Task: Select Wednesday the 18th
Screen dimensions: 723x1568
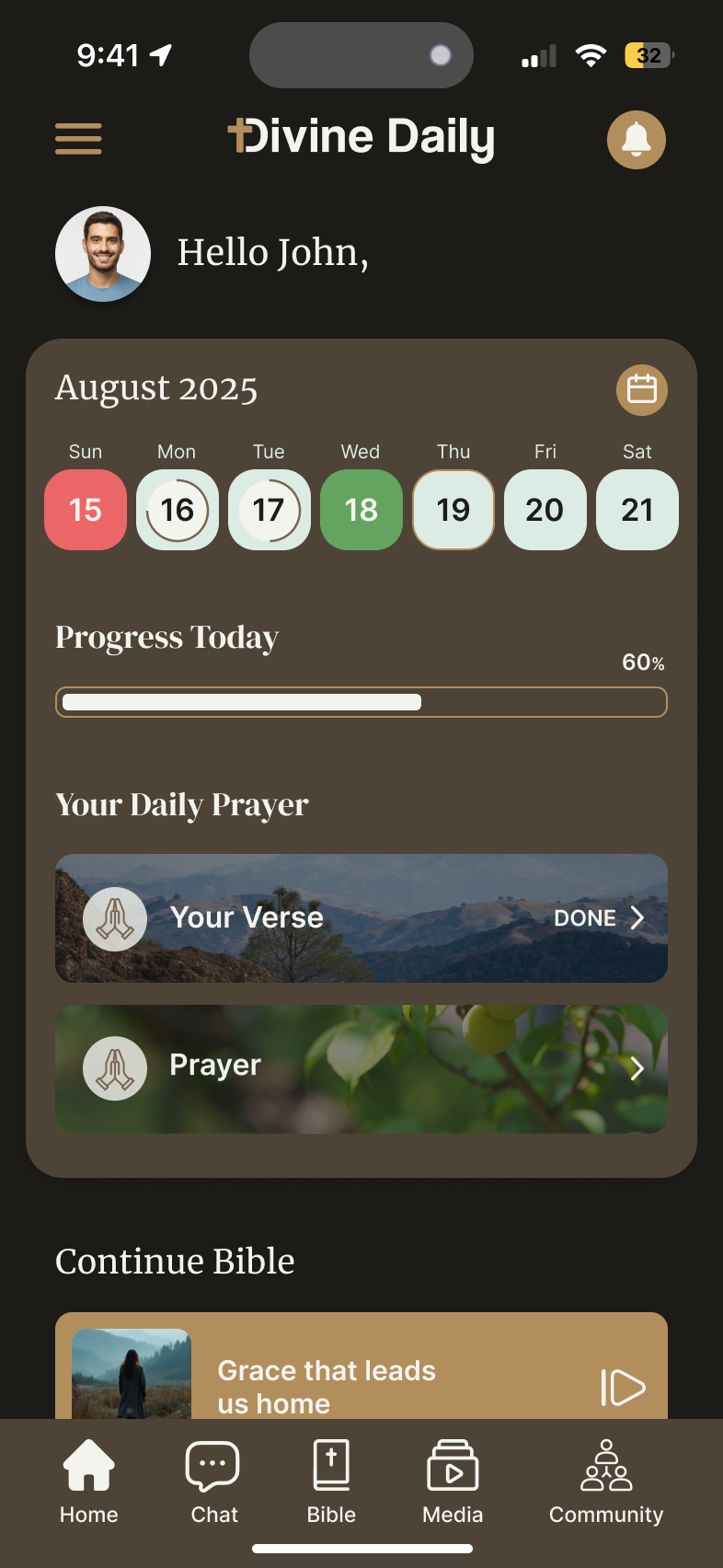Action: [361, 510]
